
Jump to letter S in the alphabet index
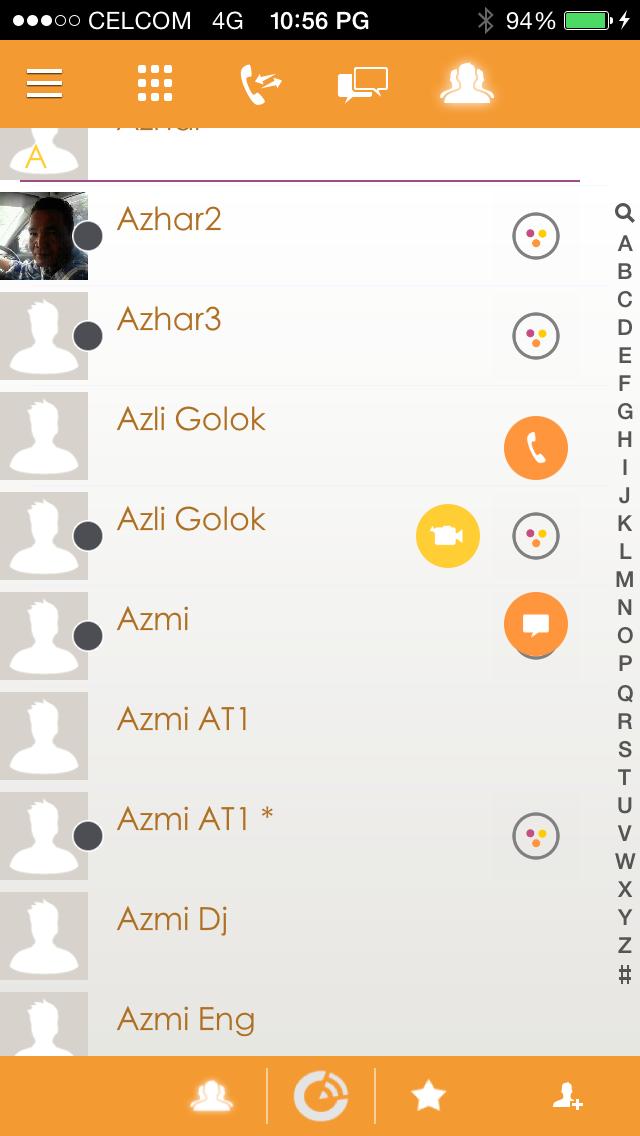pyautogui.click(x=625, y=749)
